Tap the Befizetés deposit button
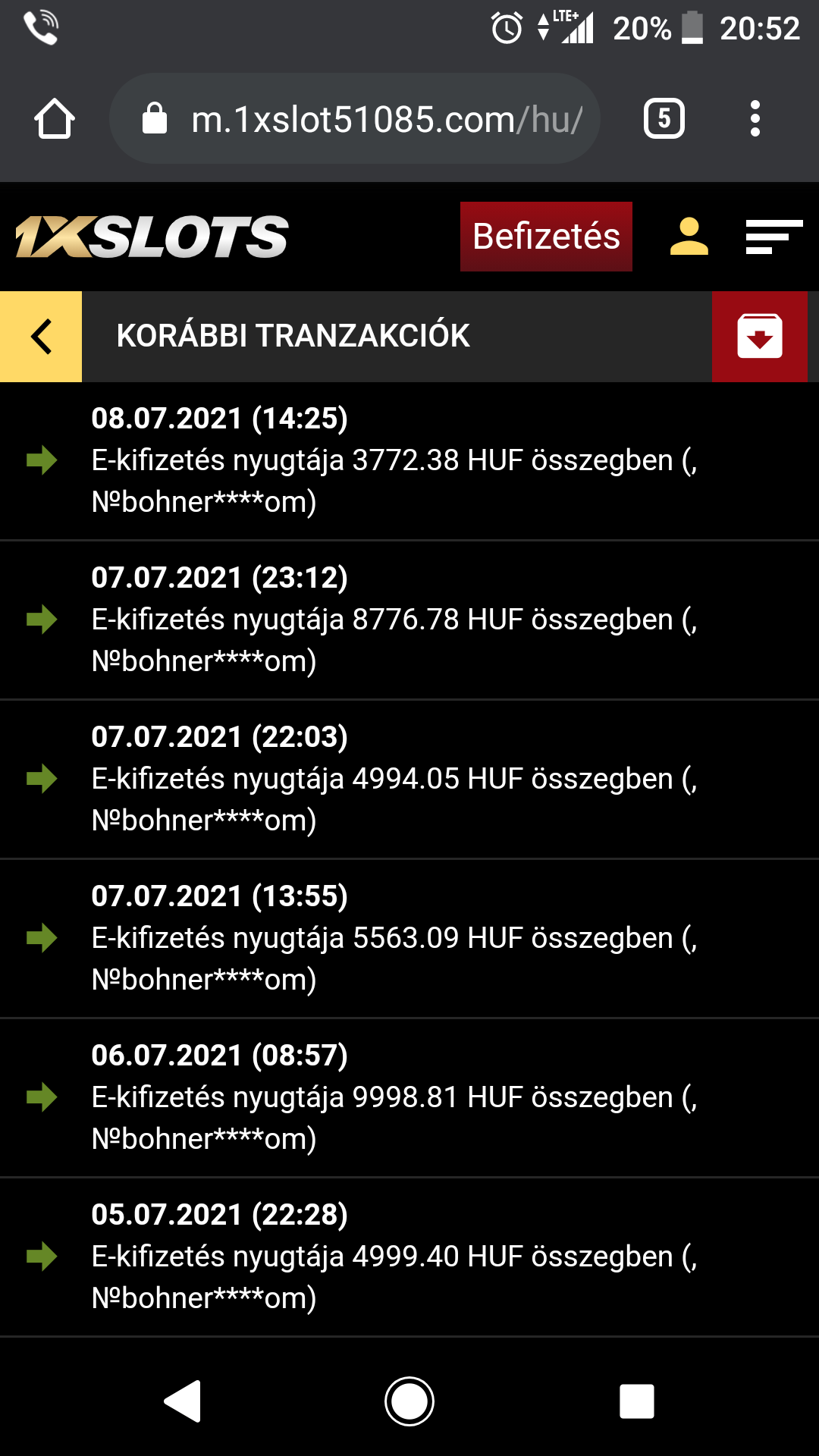The height and width of the screenshot is (1456, 819). (546, 236)
